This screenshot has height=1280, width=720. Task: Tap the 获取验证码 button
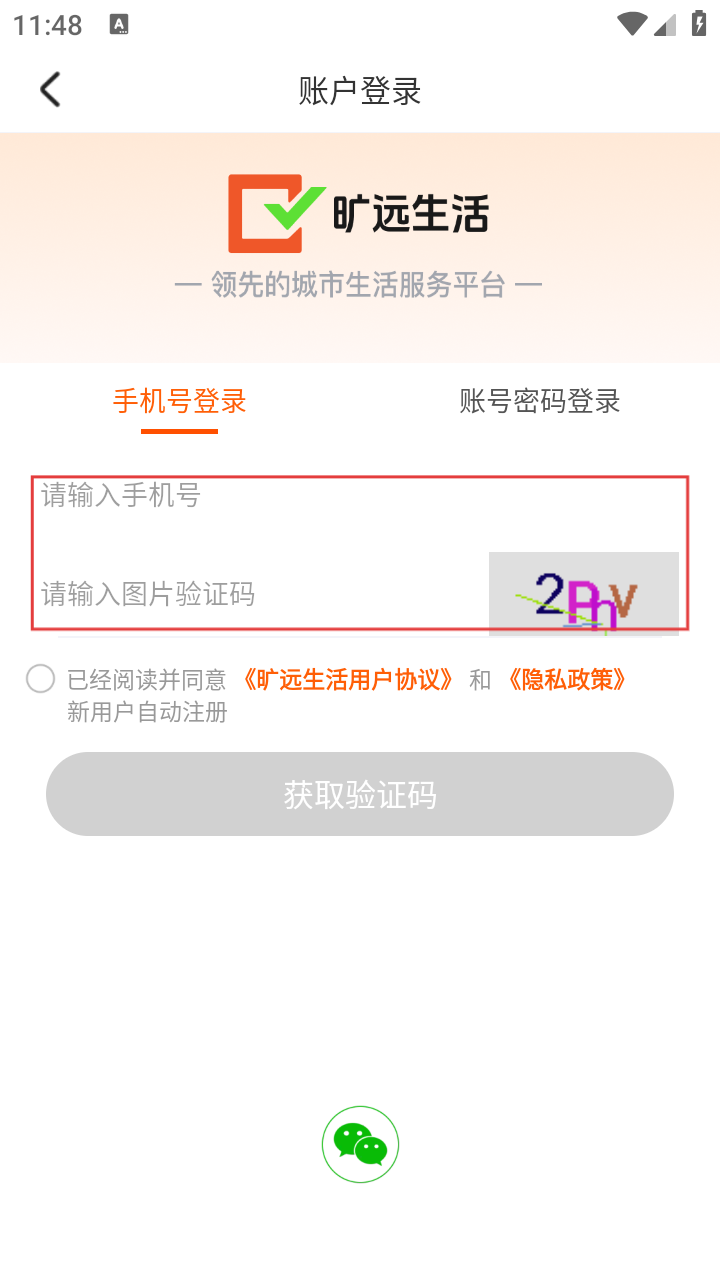click(360, 795)
